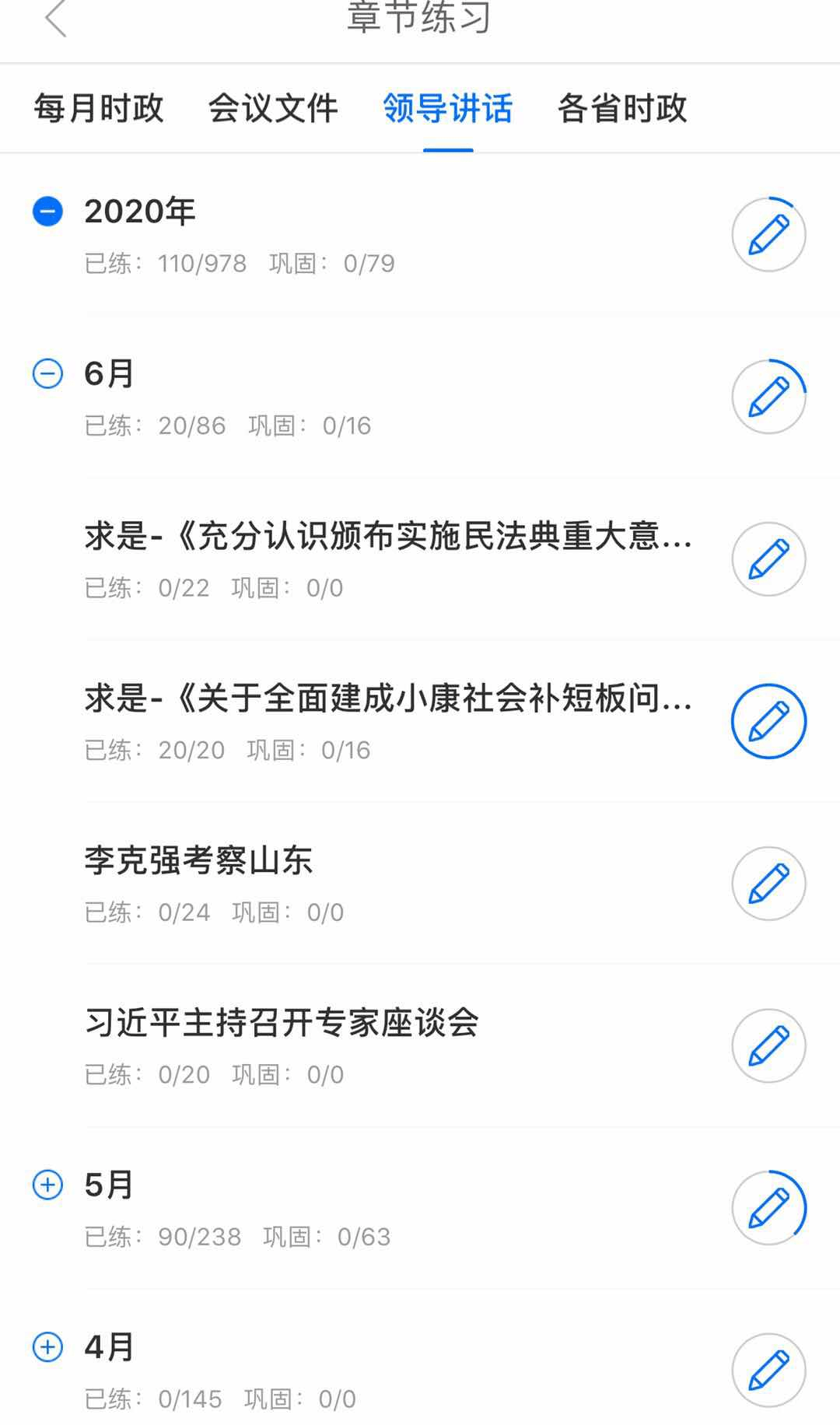Image resolution: width=840 pixels, height=1425 pixels.
Task: Practice the 民法典重大意义 article
Action: tap(768, 559)
